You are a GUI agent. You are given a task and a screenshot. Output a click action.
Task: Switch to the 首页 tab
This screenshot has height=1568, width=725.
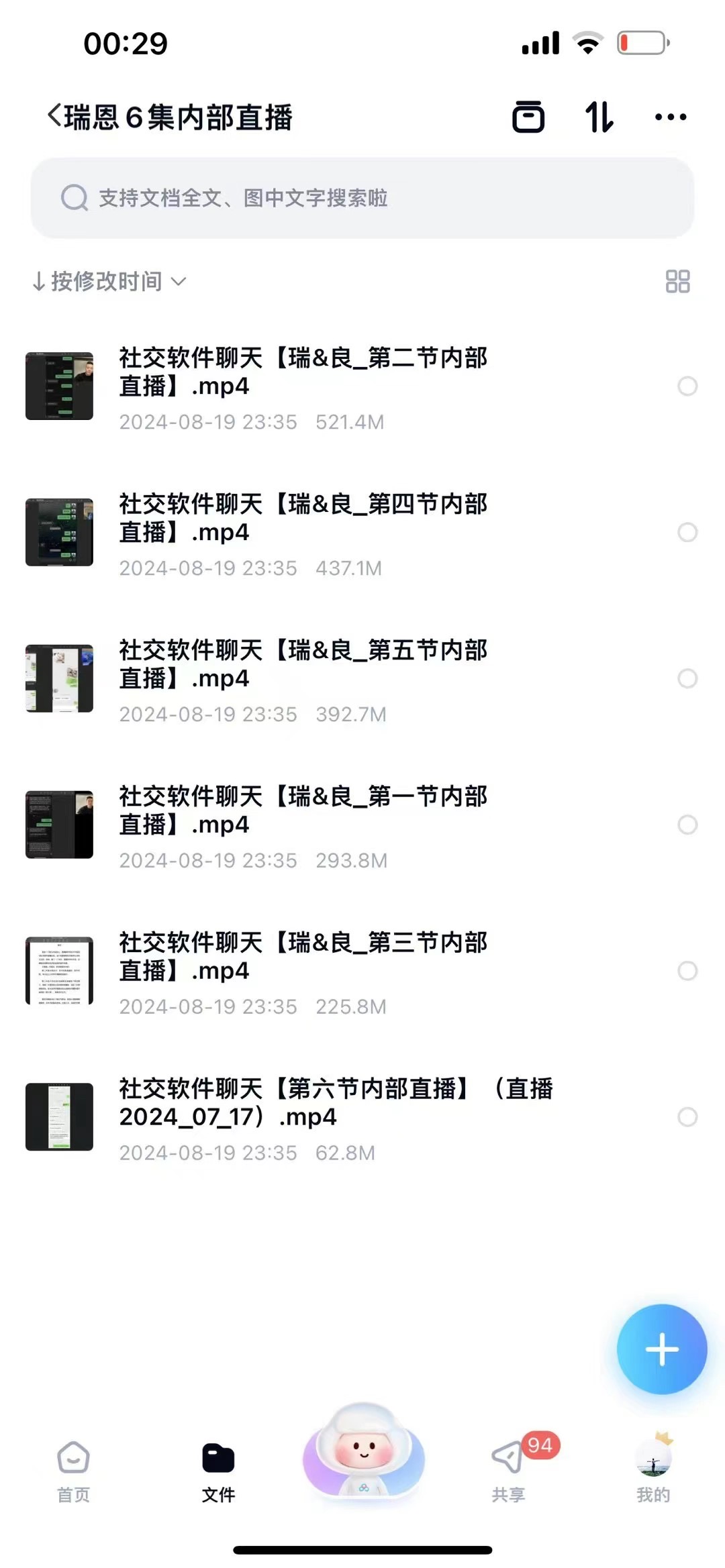pyautogui.click(x=73, y=1471)
